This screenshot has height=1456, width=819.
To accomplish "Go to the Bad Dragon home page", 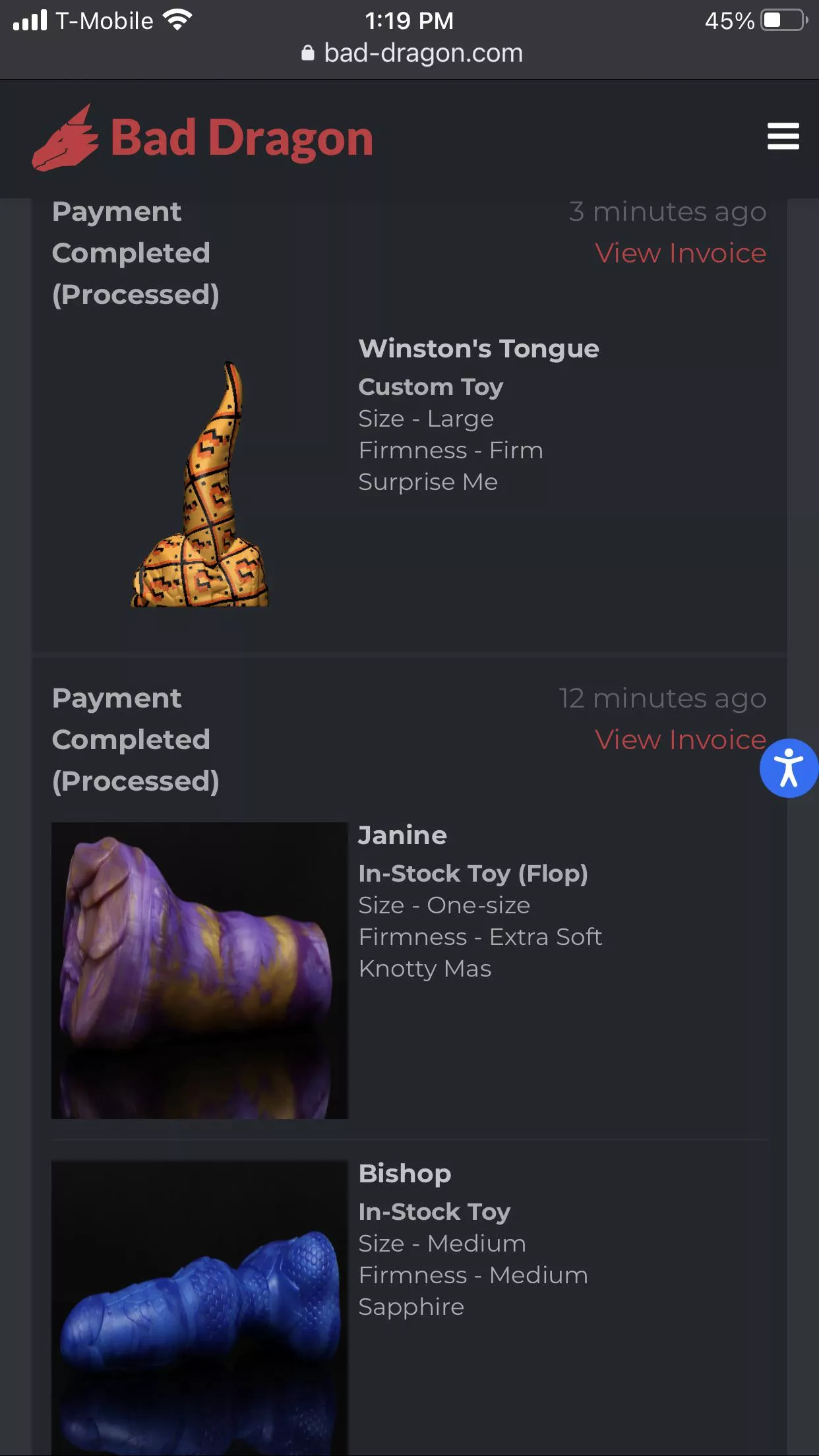I will (x=203, y=138).
